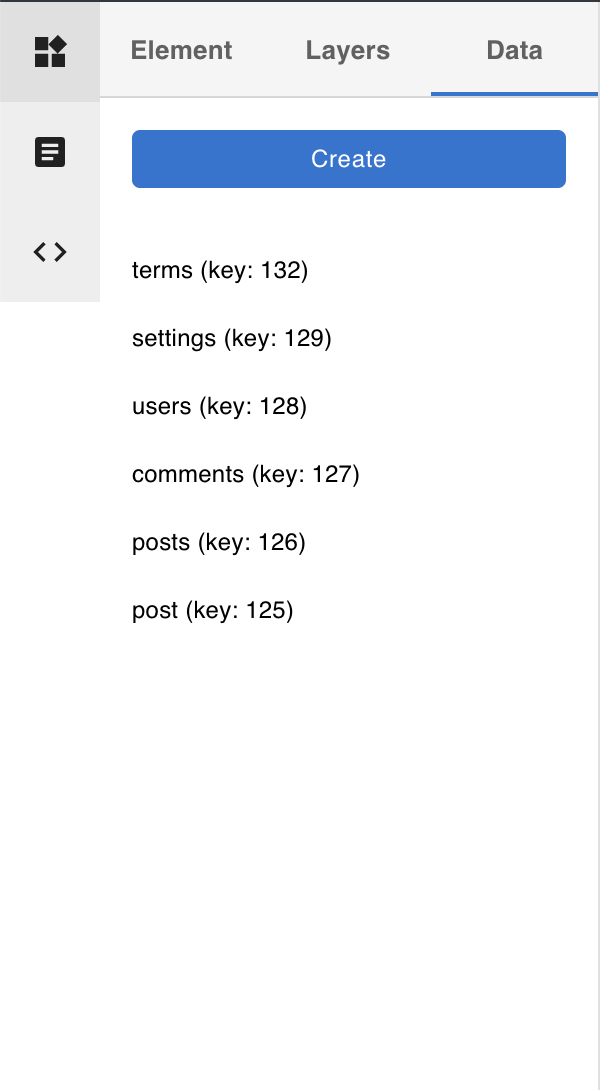Open the users data entry
This screenshot has width=600, height=1090.
[219, 407]
